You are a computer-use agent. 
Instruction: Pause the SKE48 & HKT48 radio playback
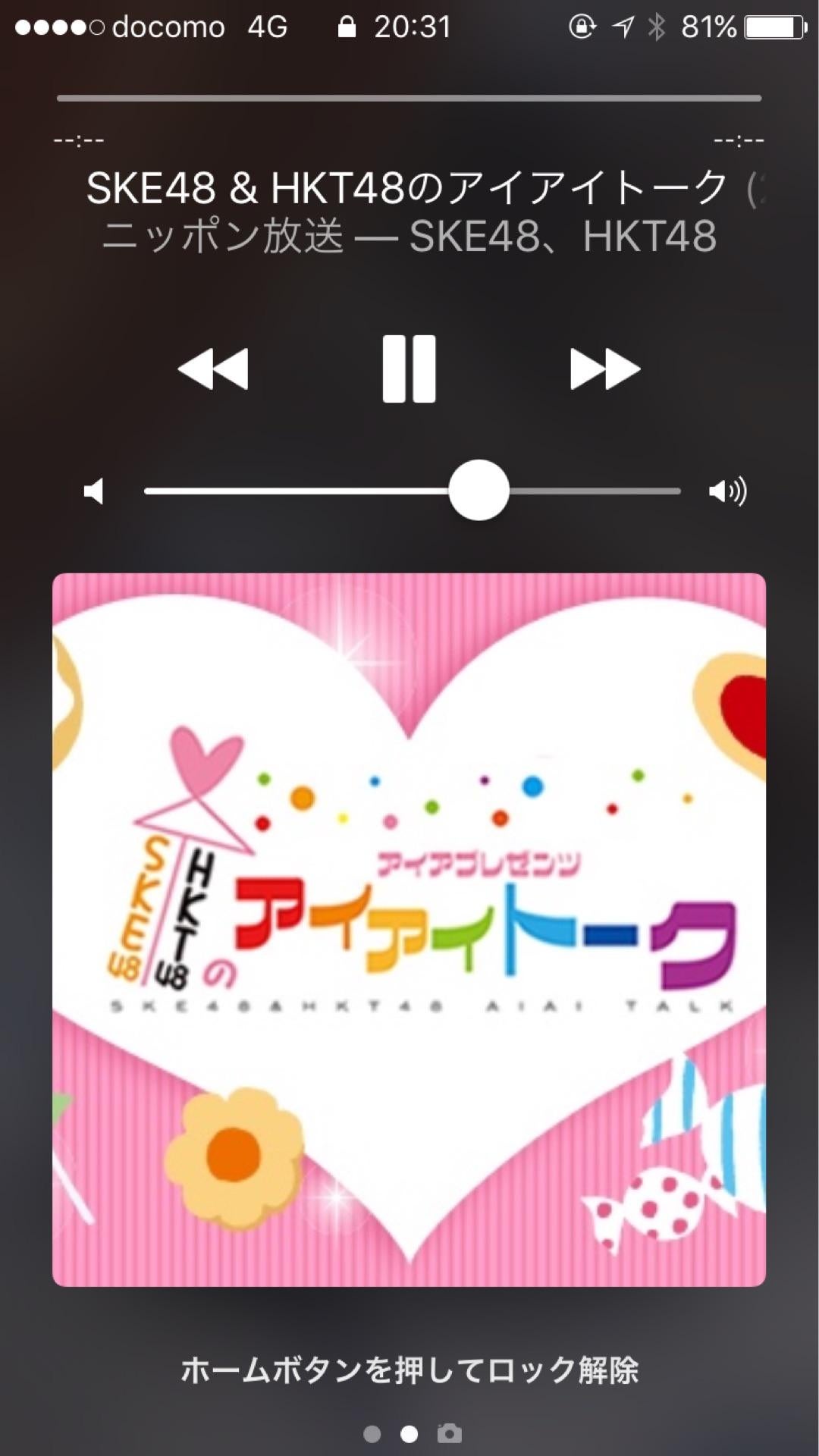pyautogui.click(x=409, y=369)
